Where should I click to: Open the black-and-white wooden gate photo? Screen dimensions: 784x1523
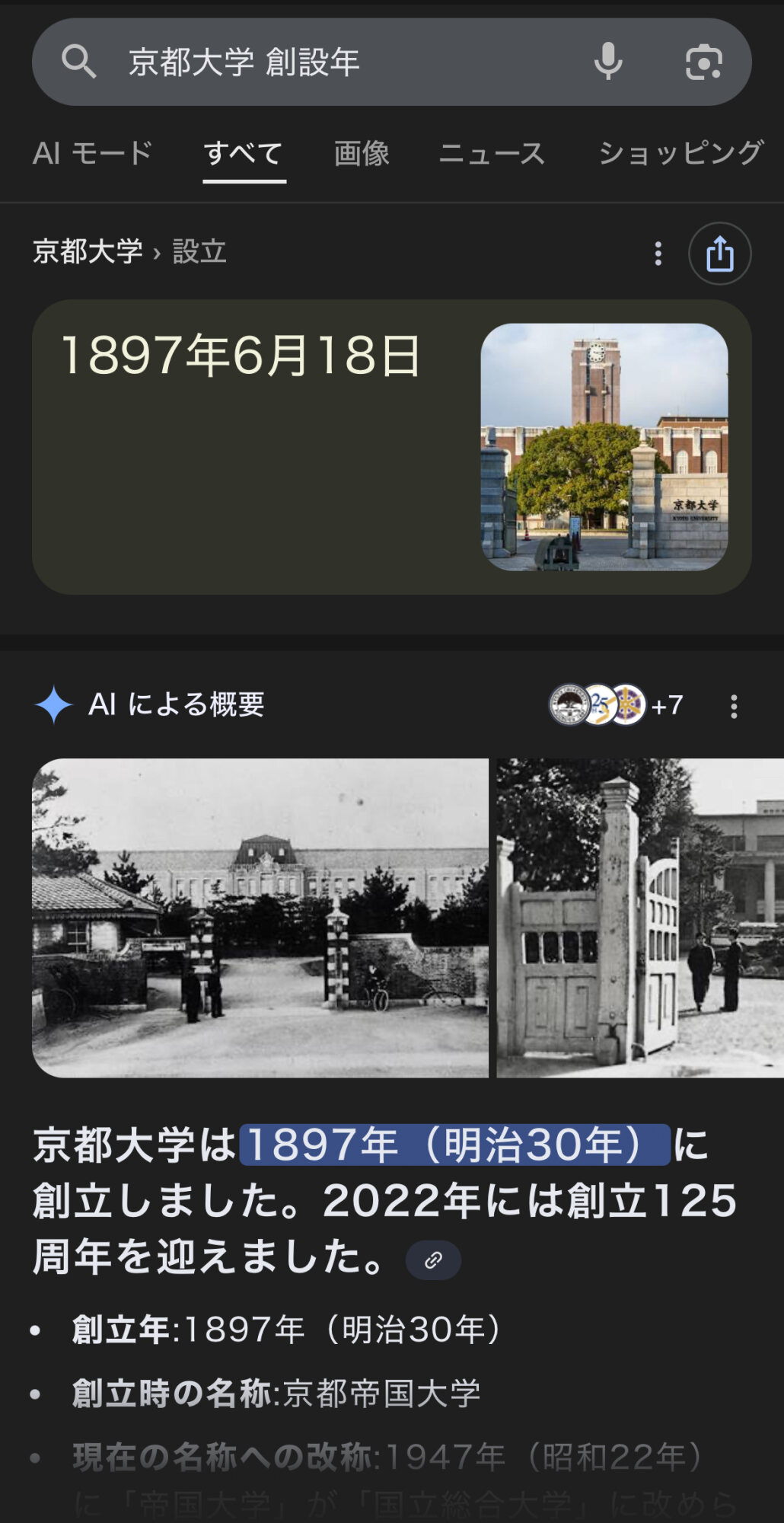[x=639, y=918]
